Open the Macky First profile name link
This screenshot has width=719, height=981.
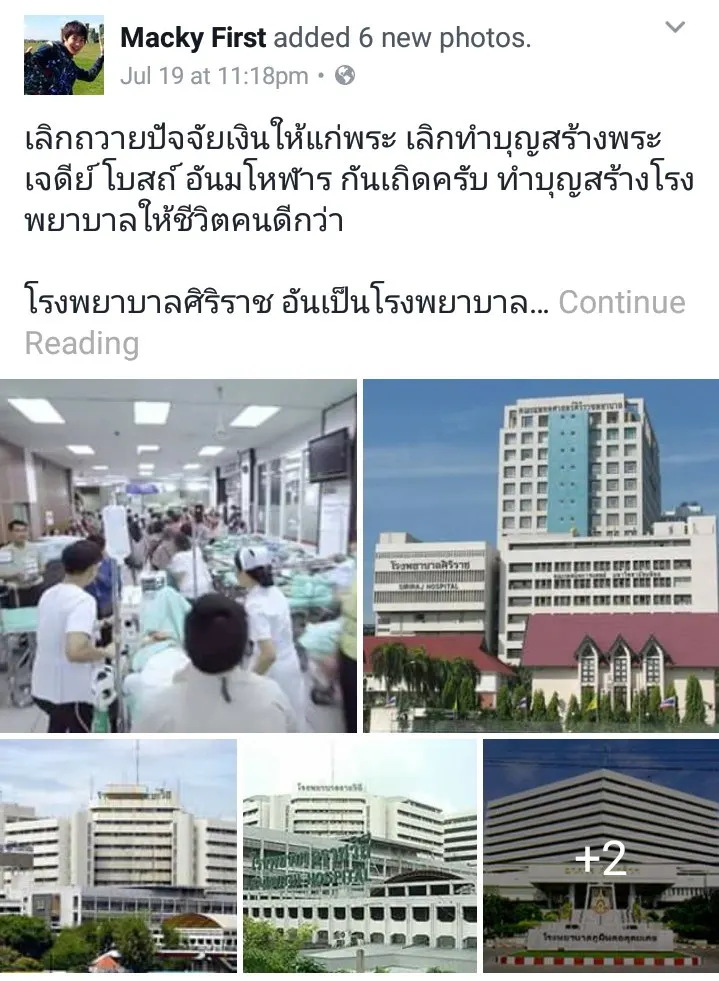[193, 38]
